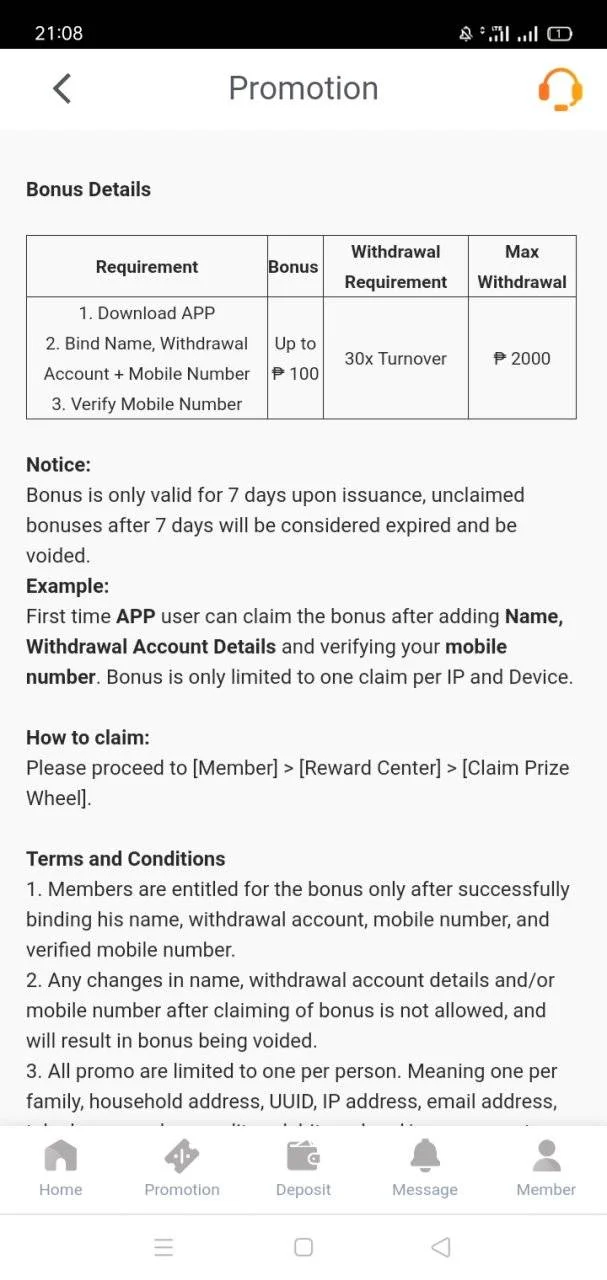Switch to the Home tab
The height and width of the screenshot is (1280, 607).
(61, 1169)
